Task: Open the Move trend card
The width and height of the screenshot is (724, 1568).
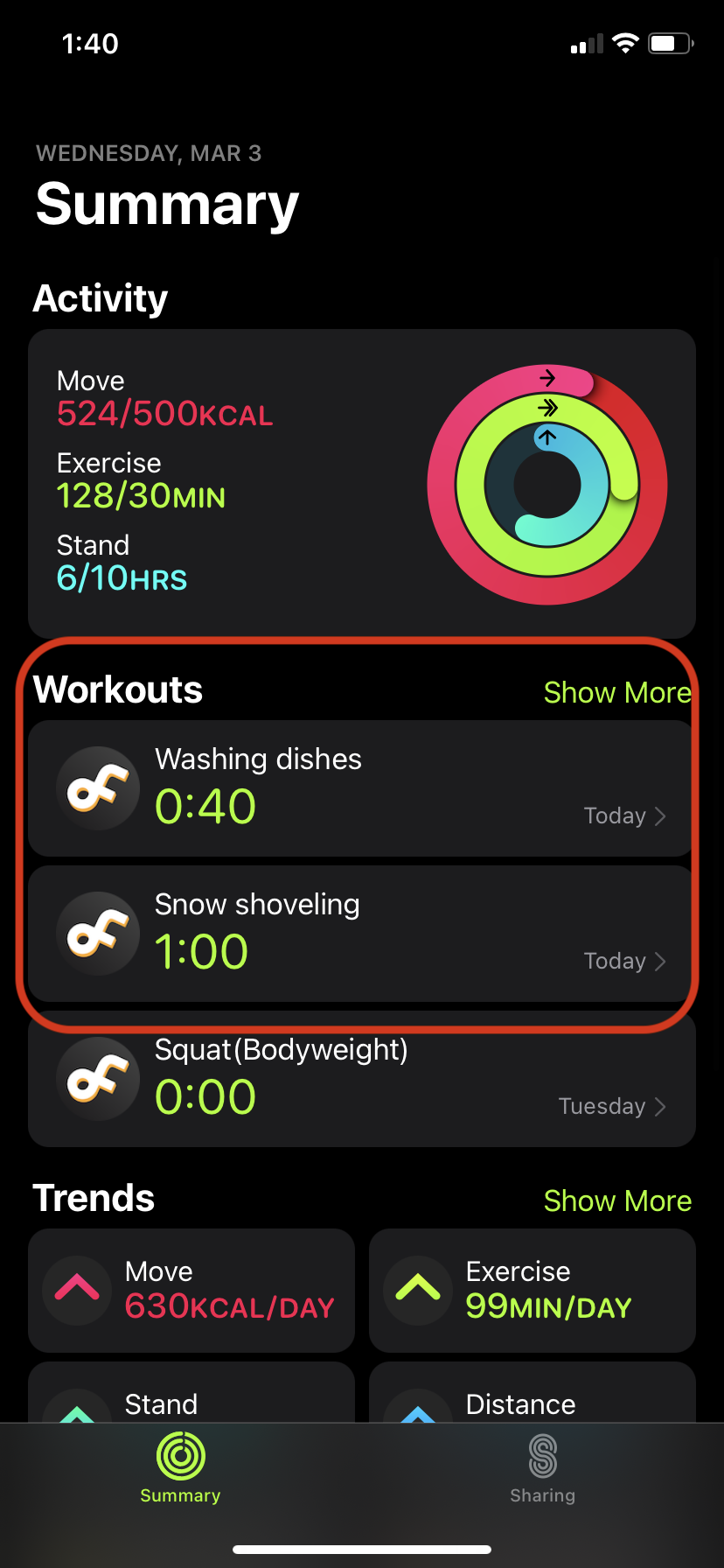Action: click(191, 1290)
